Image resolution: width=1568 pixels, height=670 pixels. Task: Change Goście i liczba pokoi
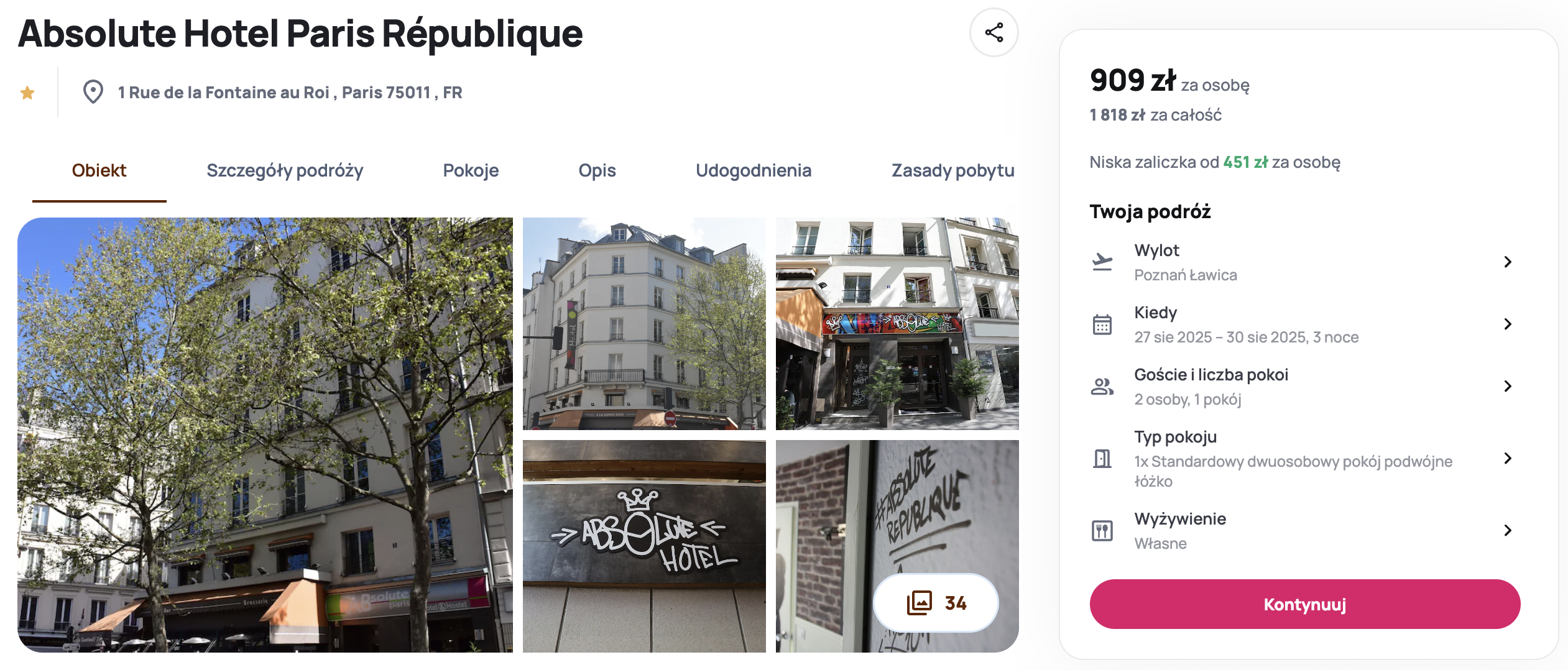(1304, 387)
